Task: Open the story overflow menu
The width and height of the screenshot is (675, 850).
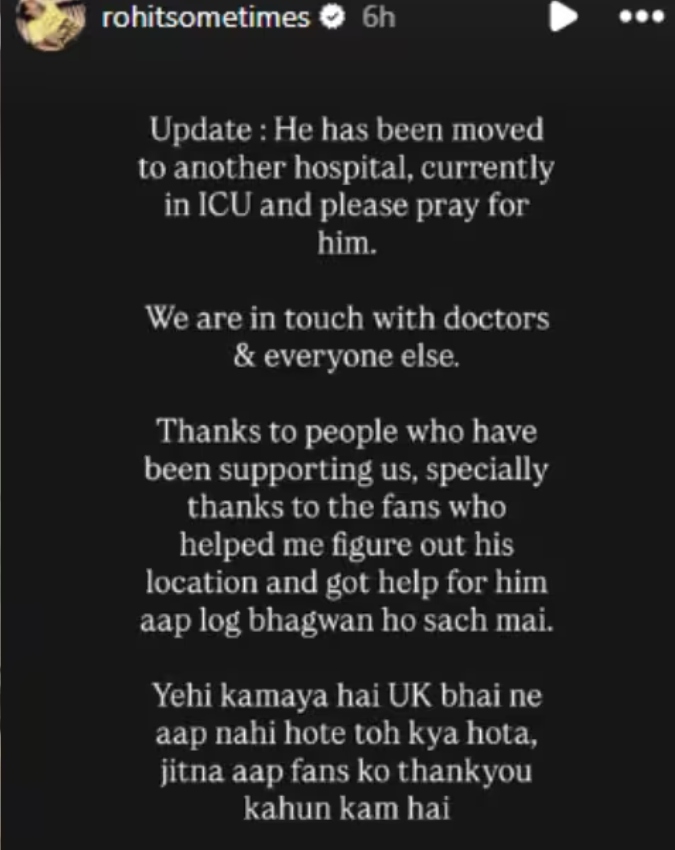Action: [638, 19]
